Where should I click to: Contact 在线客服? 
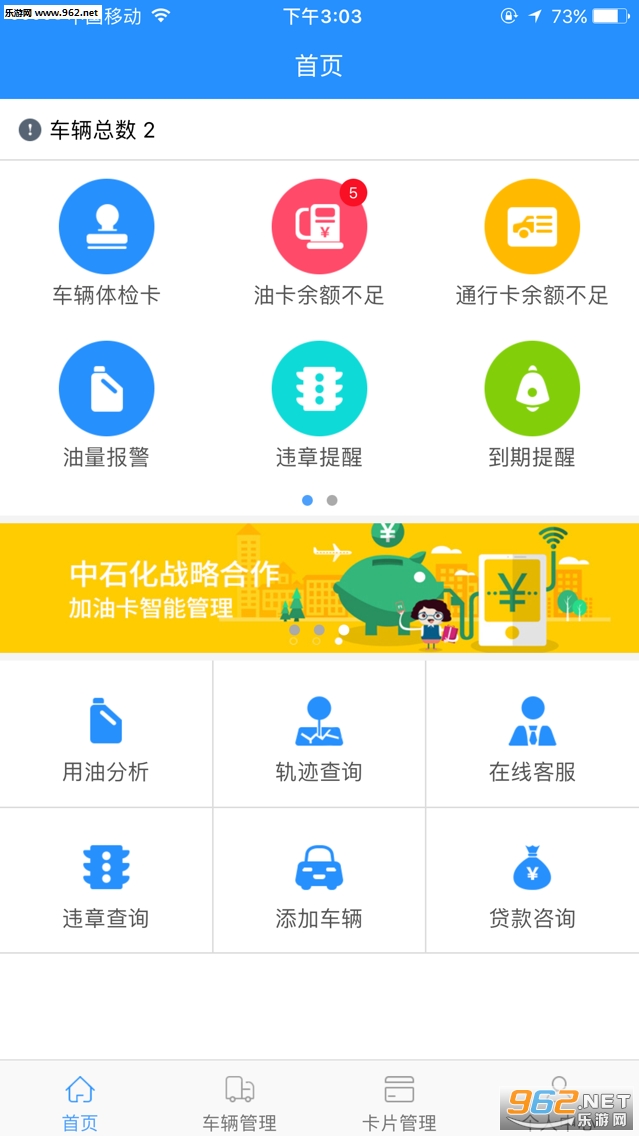tap(532, 735)
